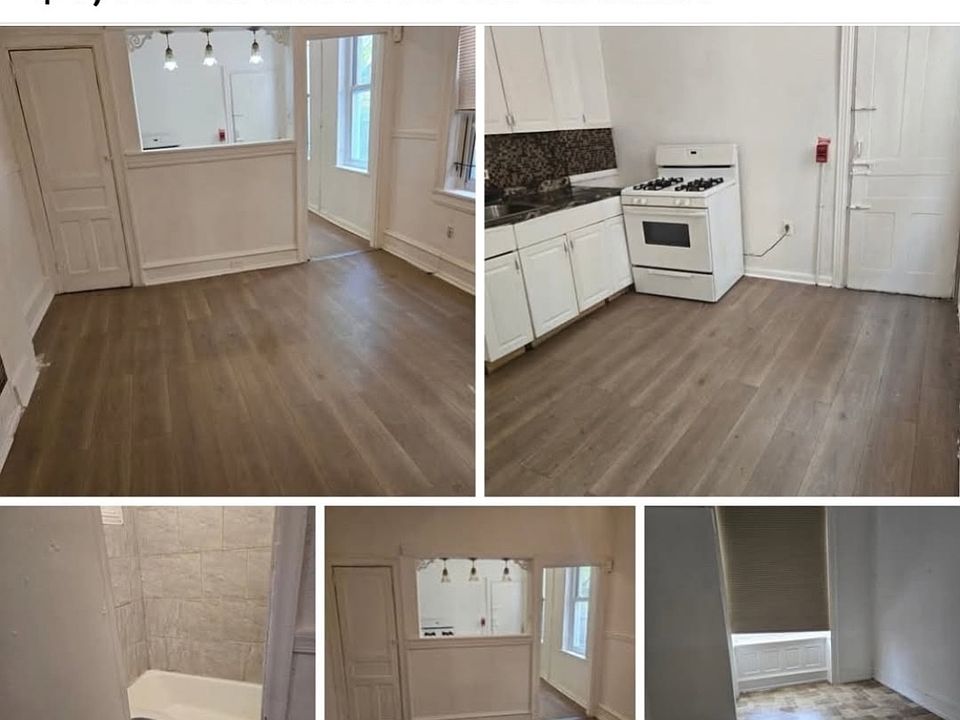
Task: Open the kitchen photo with white stove
Action: point(721,260)
